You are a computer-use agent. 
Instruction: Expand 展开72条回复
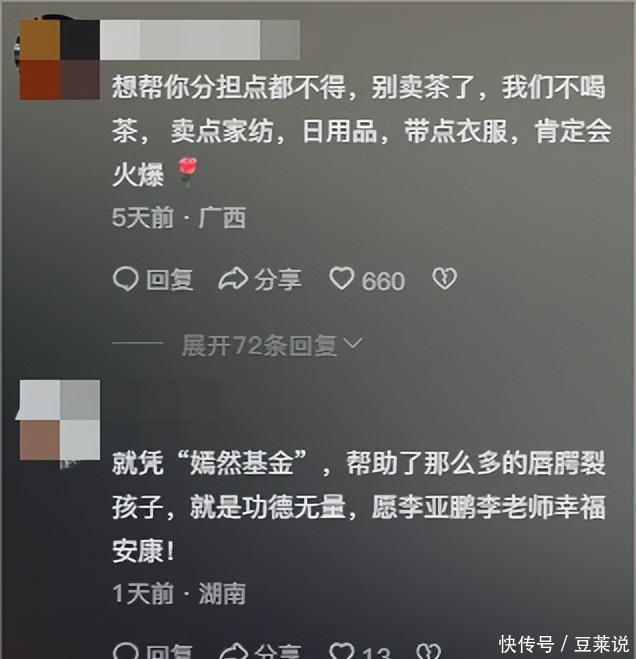point(272,345)
